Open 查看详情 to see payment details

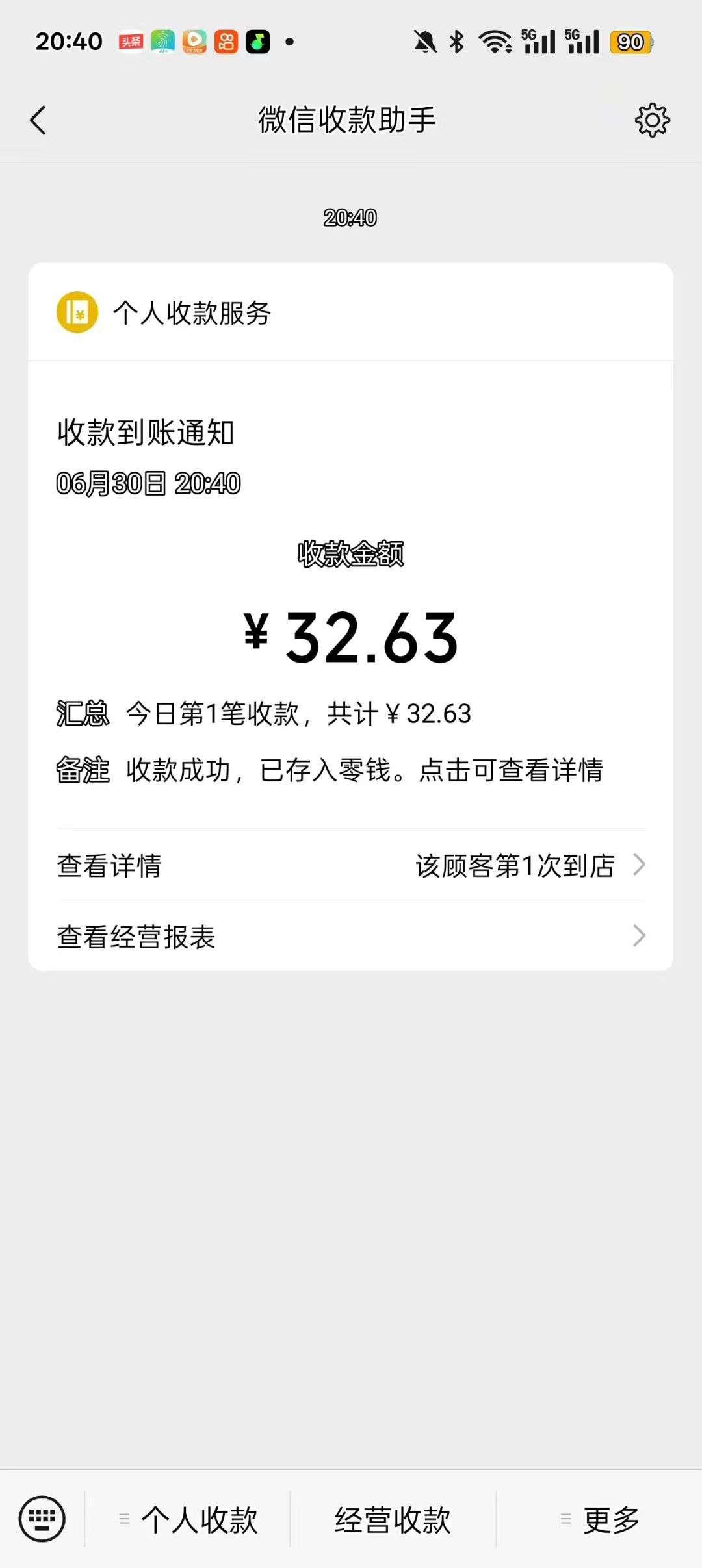[109, 864]
